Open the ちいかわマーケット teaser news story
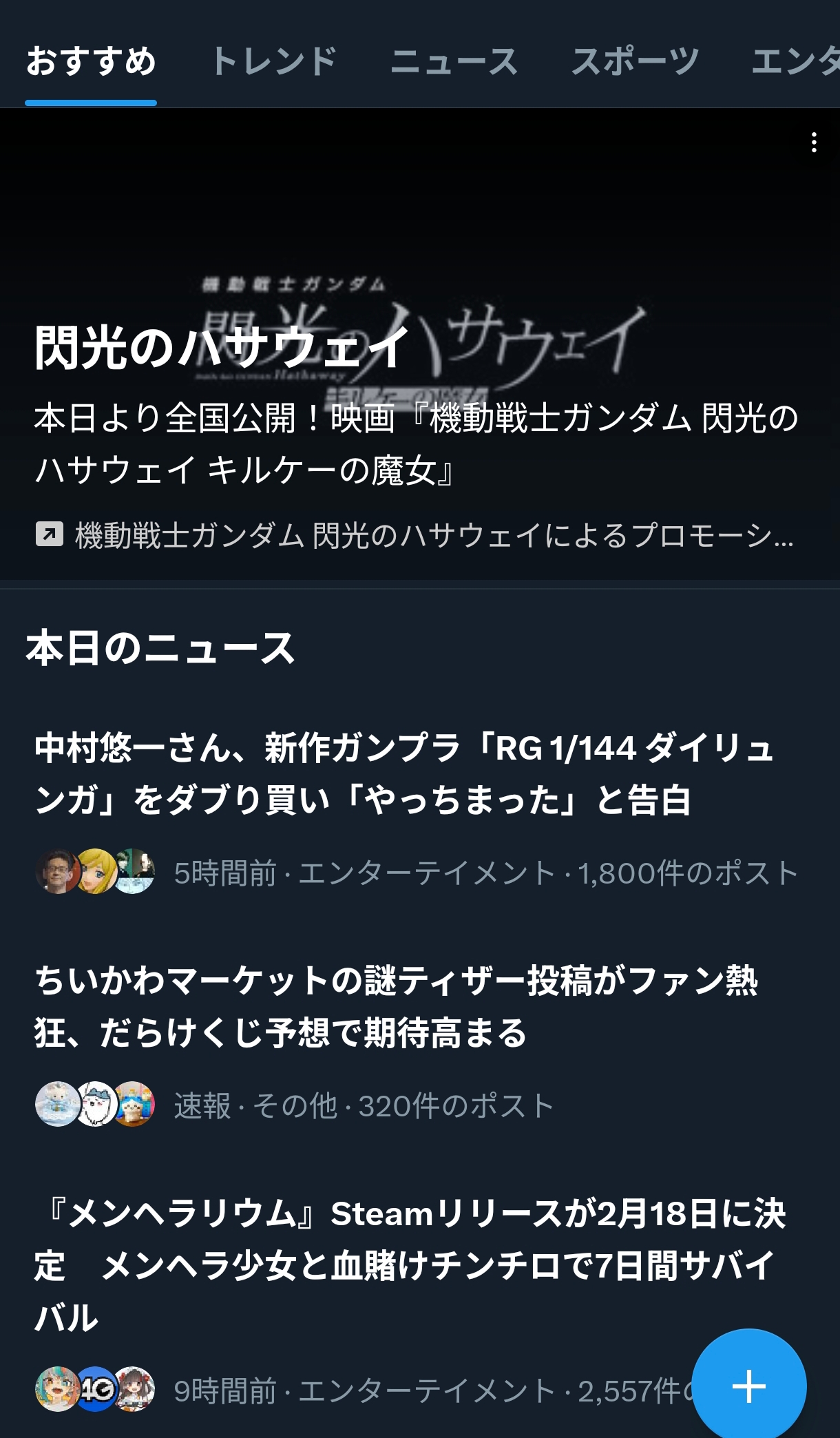 (396, 1007)
